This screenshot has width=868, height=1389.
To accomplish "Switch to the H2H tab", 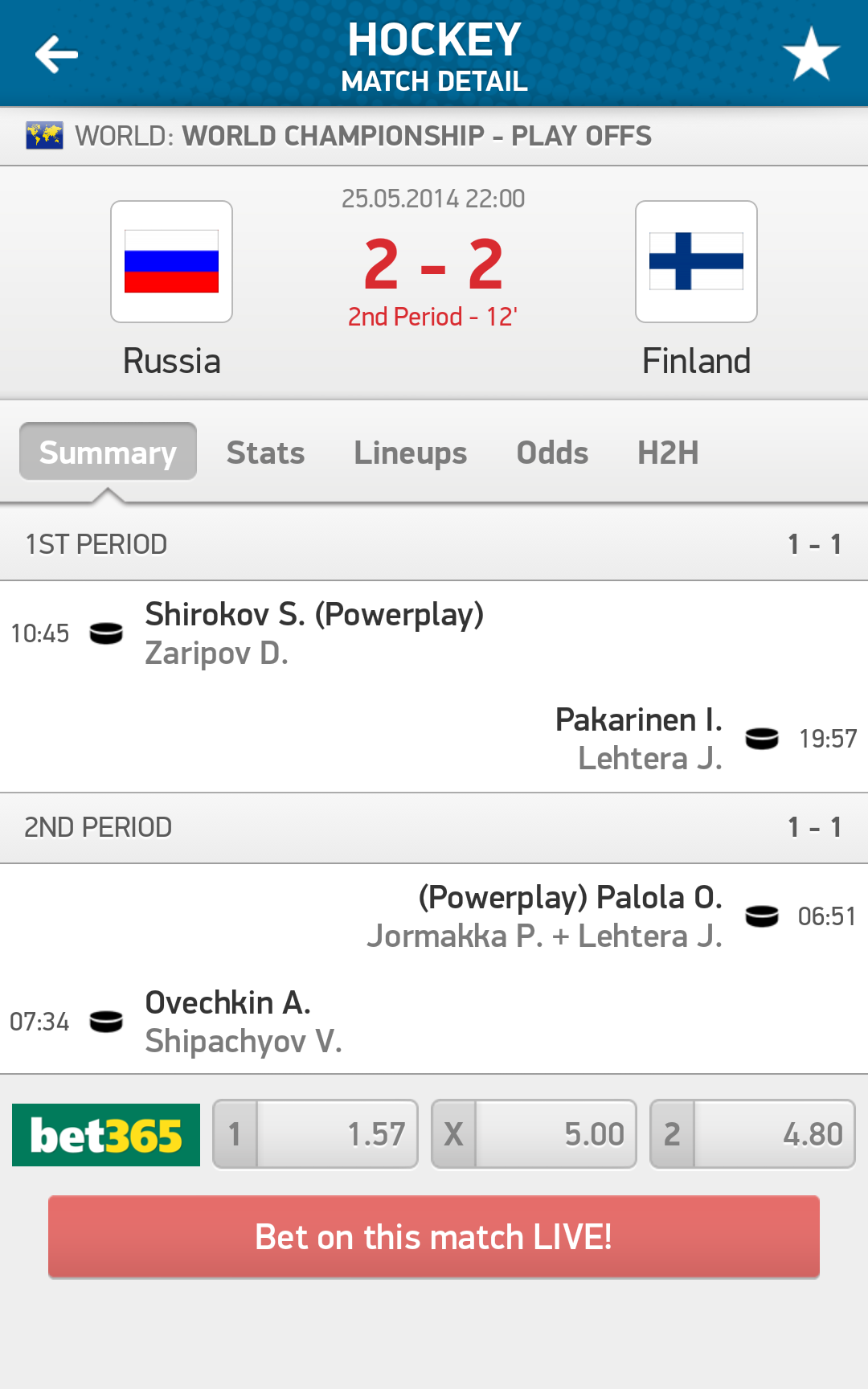I will 667,453.
